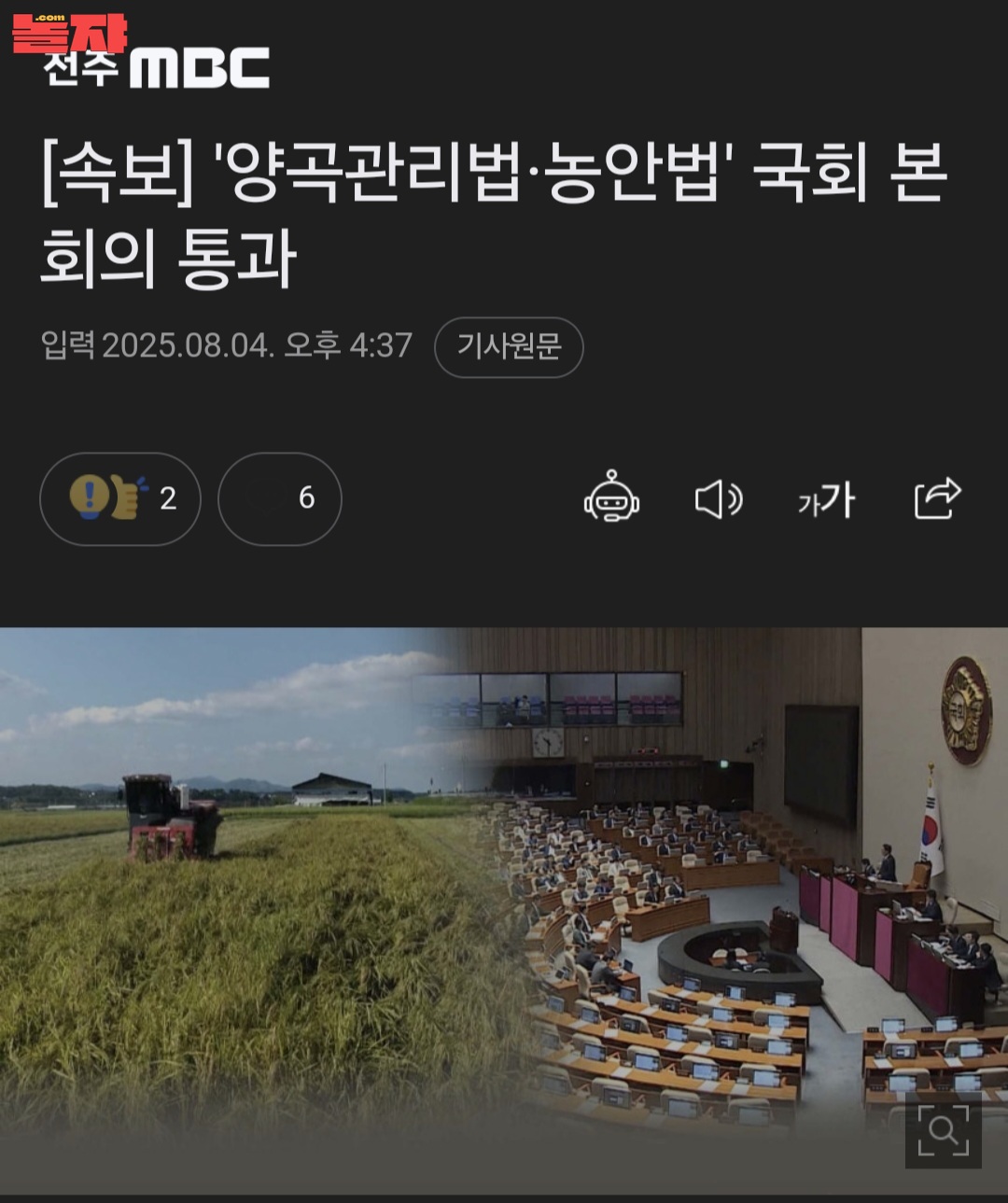This screenshot has width=1008, height=1203.
Task: Open the AI summary robot icon
Action: [x=611, y=497]
